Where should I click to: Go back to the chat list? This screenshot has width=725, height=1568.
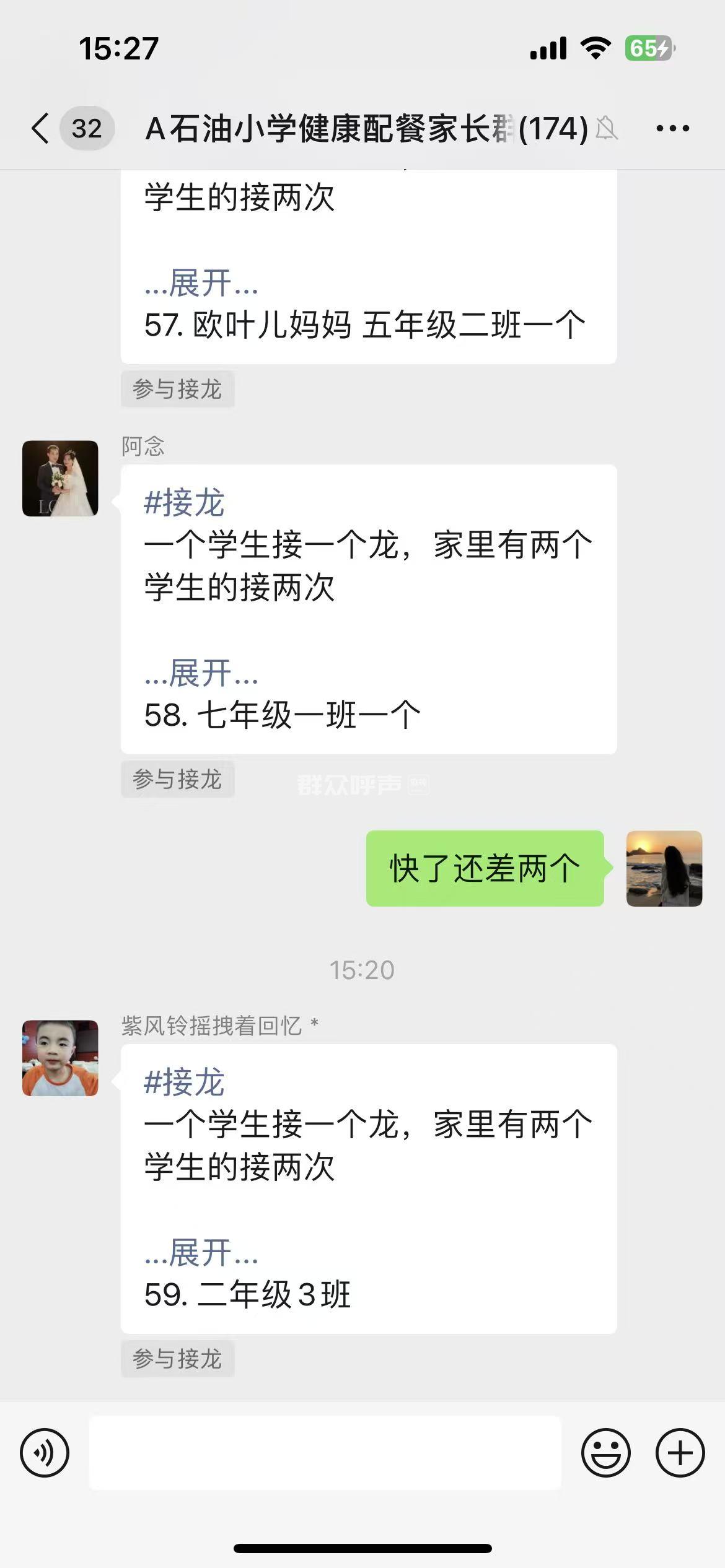point(41,128)
